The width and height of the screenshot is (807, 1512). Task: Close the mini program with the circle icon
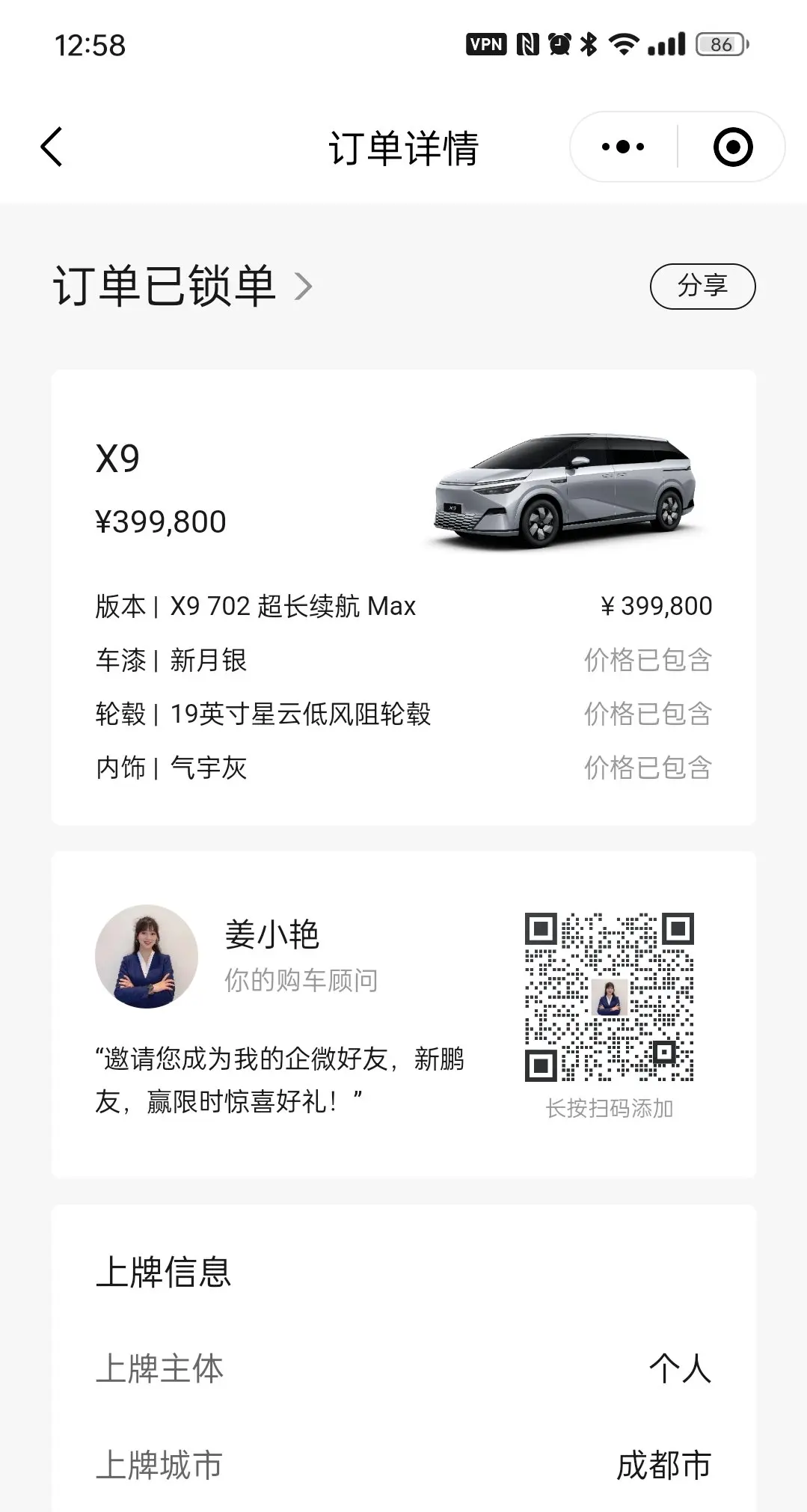(732, 147)
